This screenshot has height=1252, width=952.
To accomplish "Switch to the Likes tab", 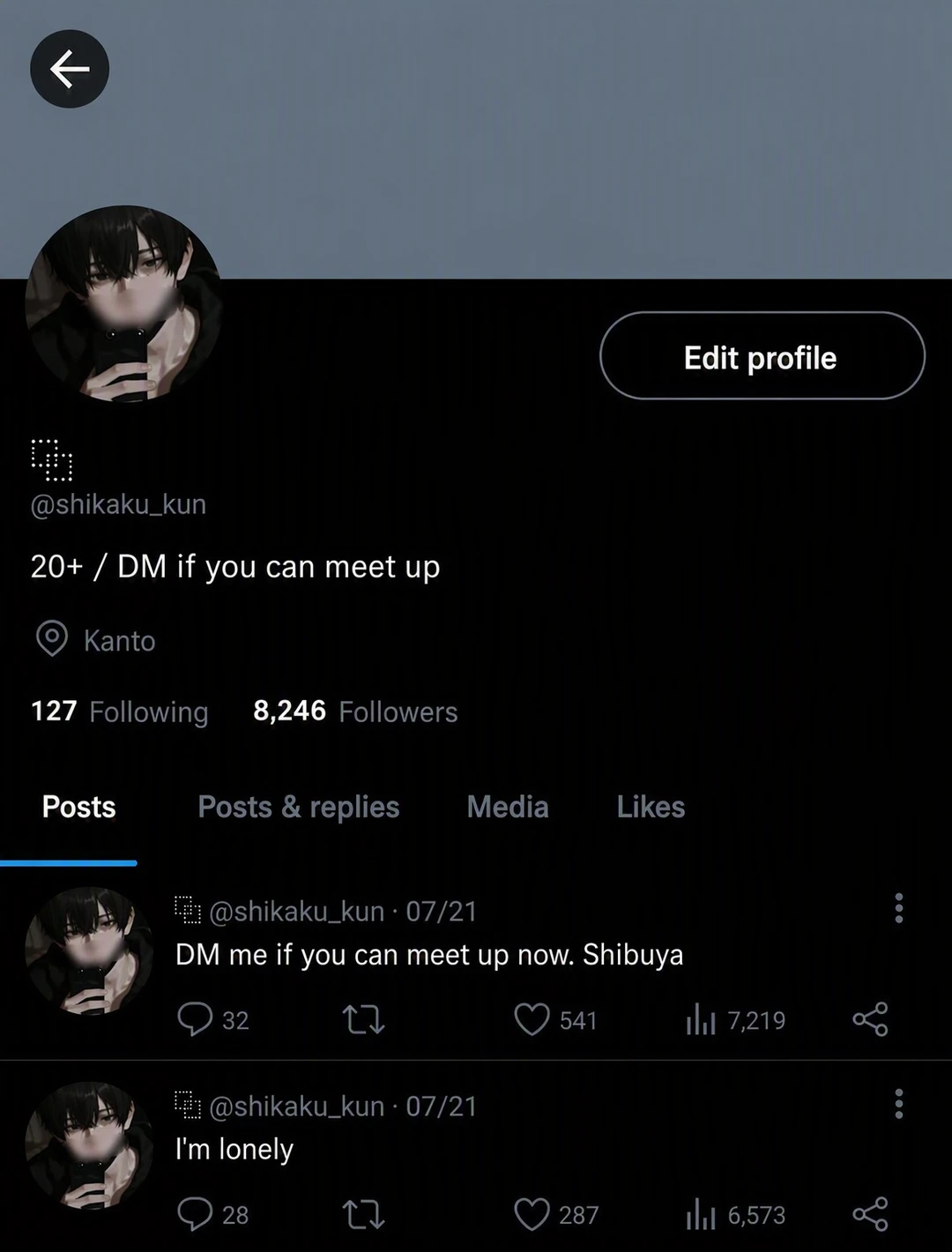I will (x=651, y=807).
